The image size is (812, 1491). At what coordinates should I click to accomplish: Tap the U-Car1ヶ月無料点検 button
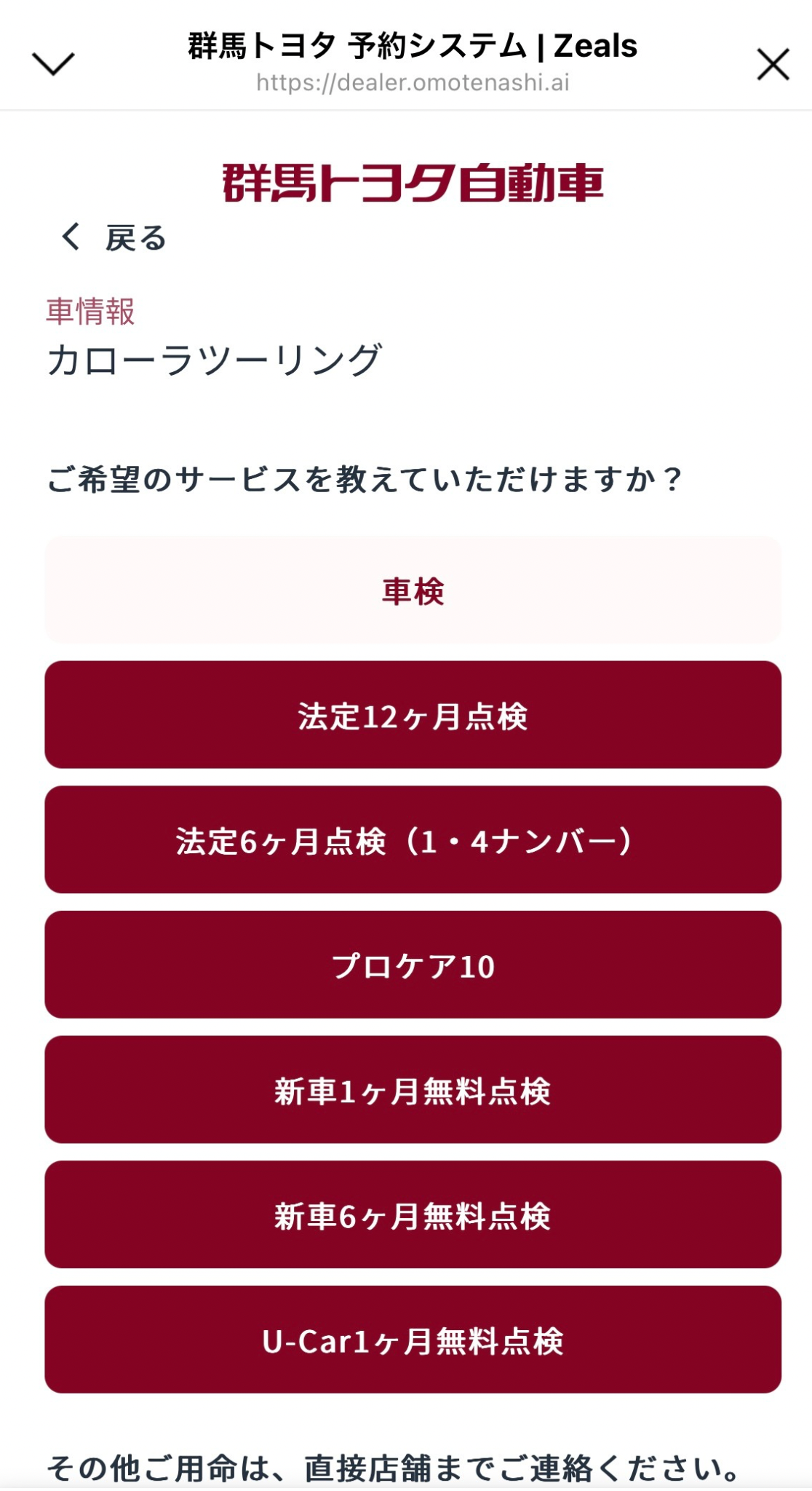[413, 1340]
